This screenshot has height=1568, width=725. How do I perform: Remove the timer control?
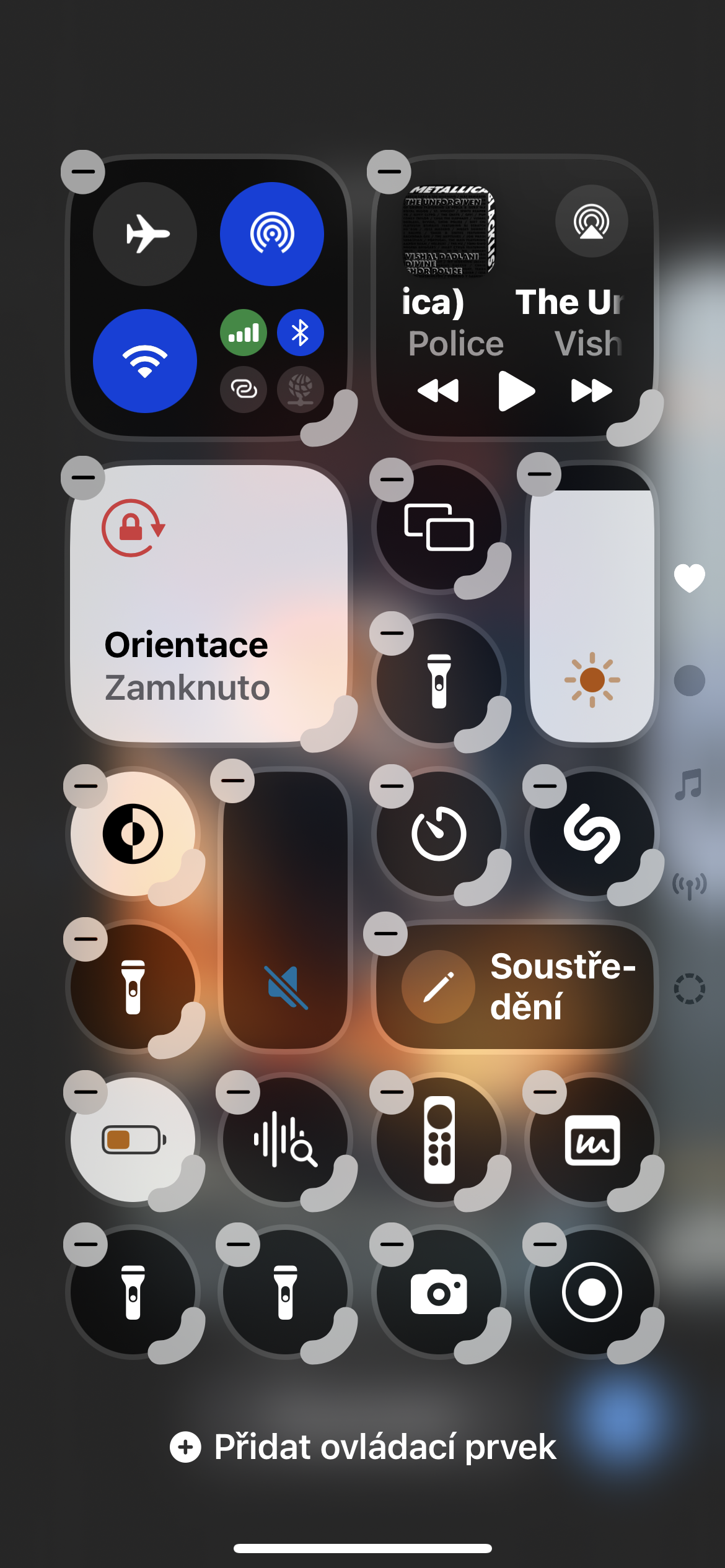(x=392, y=786)
